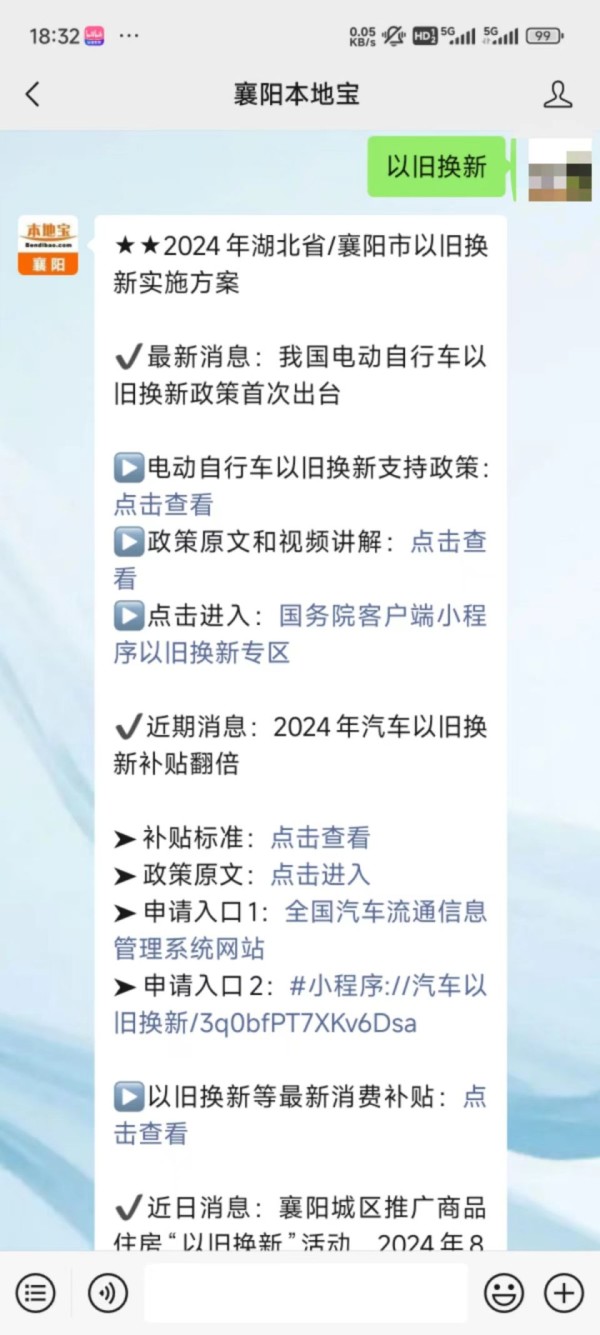Open the emoji picker
This screenshot has width=600, height=1335.
(x=504, y=1293)
